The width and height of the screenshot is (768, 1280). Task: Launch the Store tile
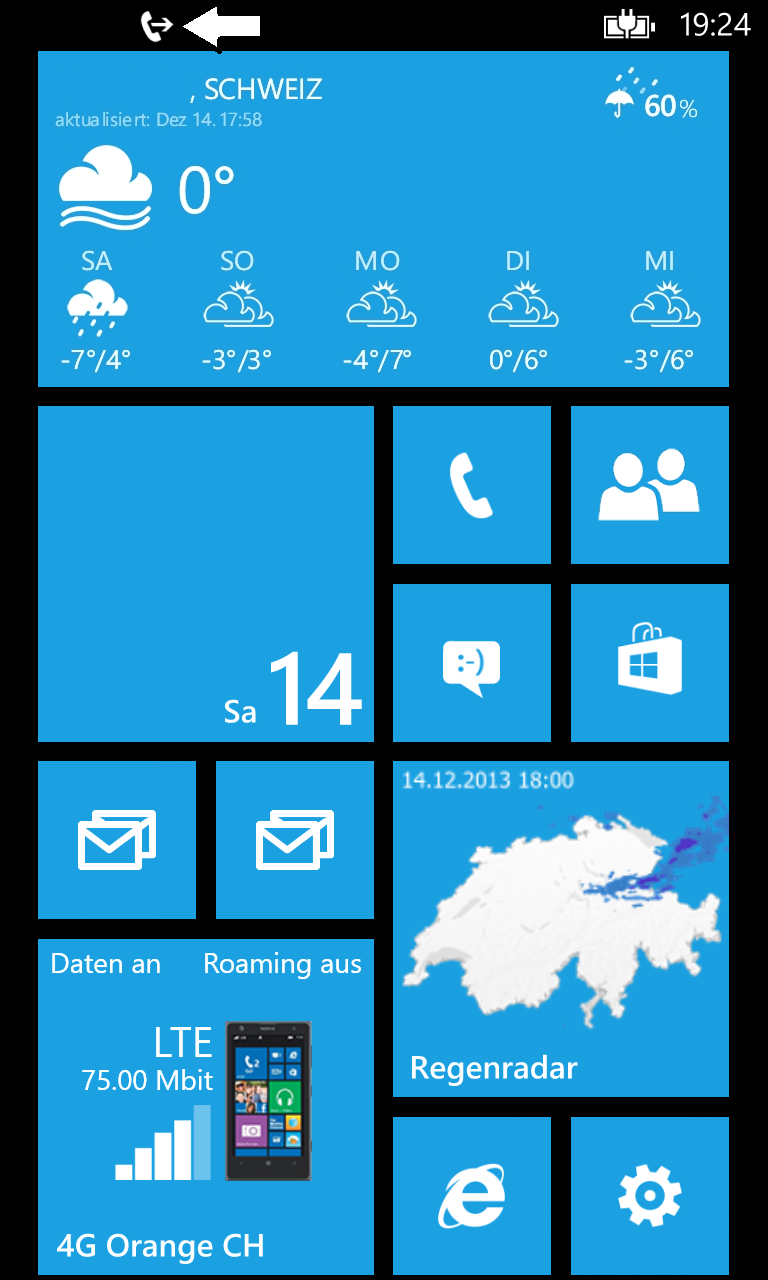coord(650,663)
